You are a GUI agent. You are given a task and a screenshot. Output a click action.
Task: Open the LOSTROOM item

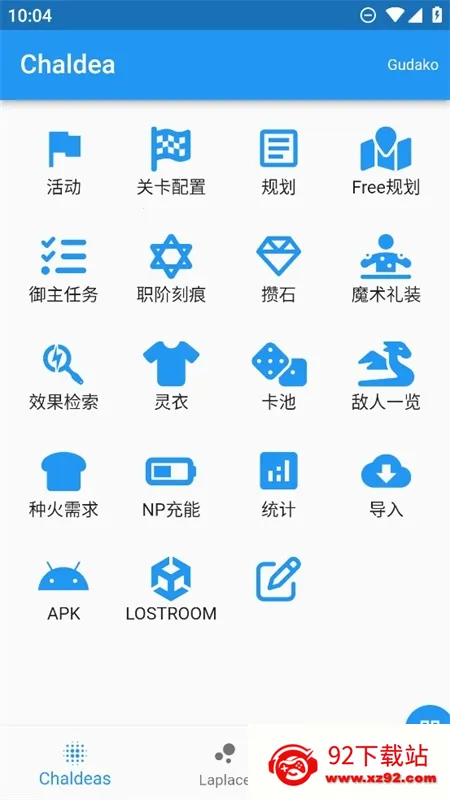[x=171, y=592]
